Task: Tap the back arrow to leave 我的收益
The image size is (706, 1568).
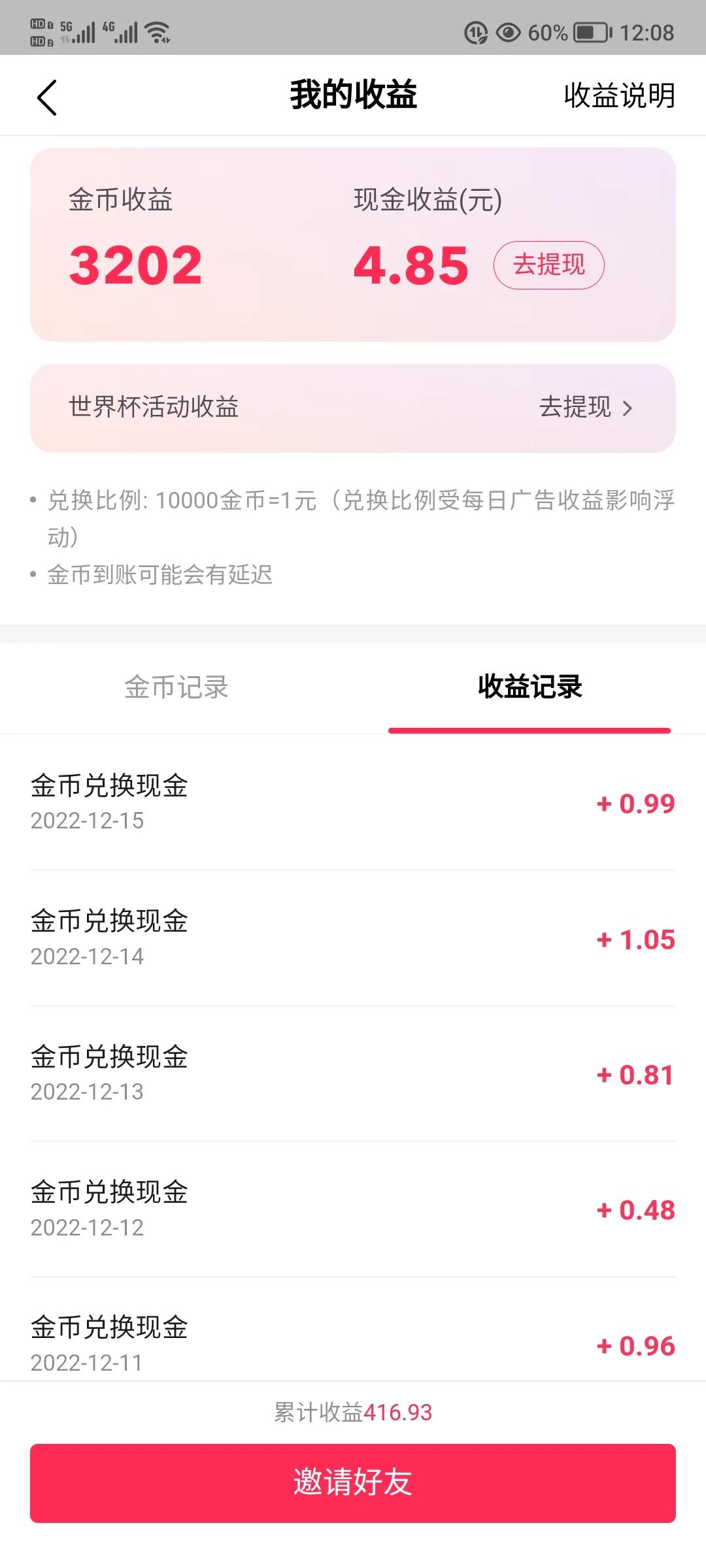Action: 47,97
